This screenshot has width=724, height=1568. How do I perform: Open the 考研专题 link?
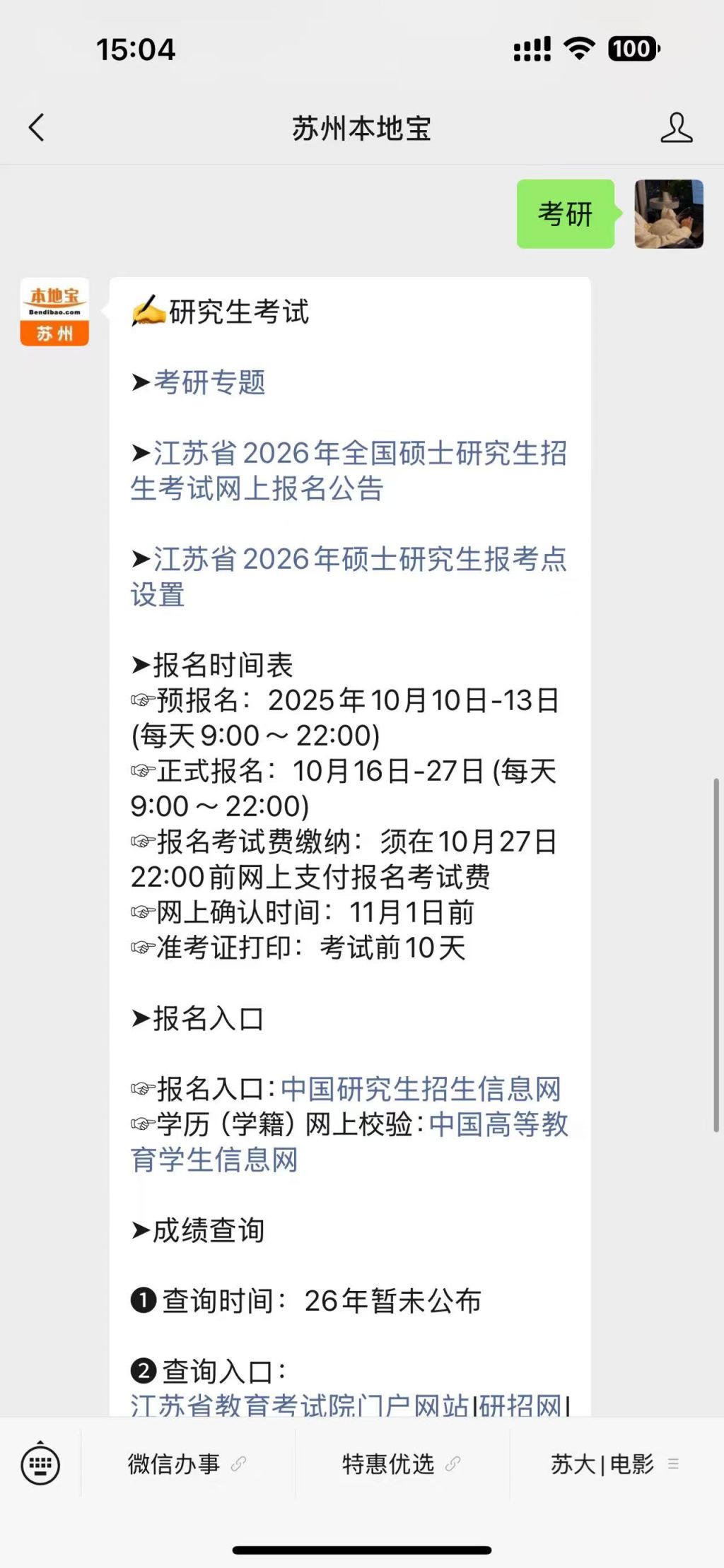[x=209, y=382]
